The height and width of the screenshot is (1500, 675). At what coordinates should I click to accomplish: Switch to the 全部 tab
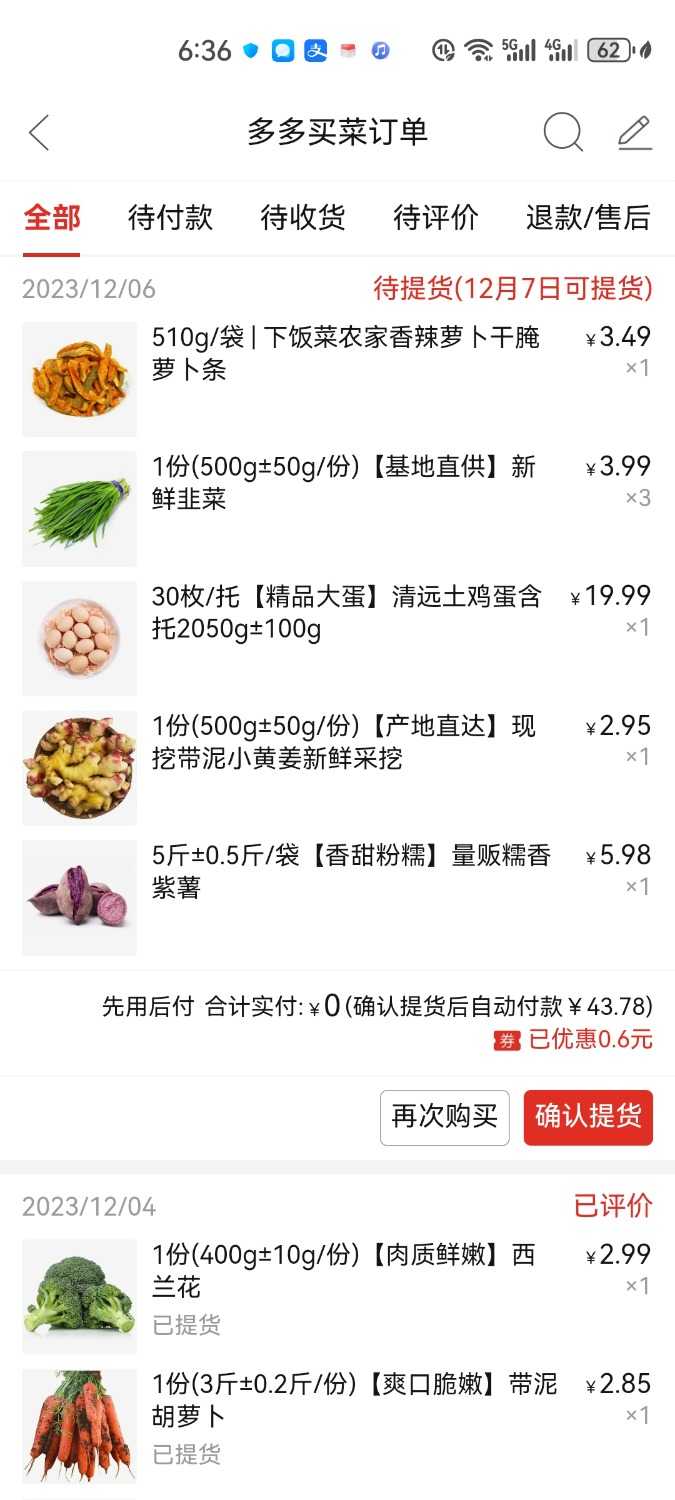tap(52, 217)
